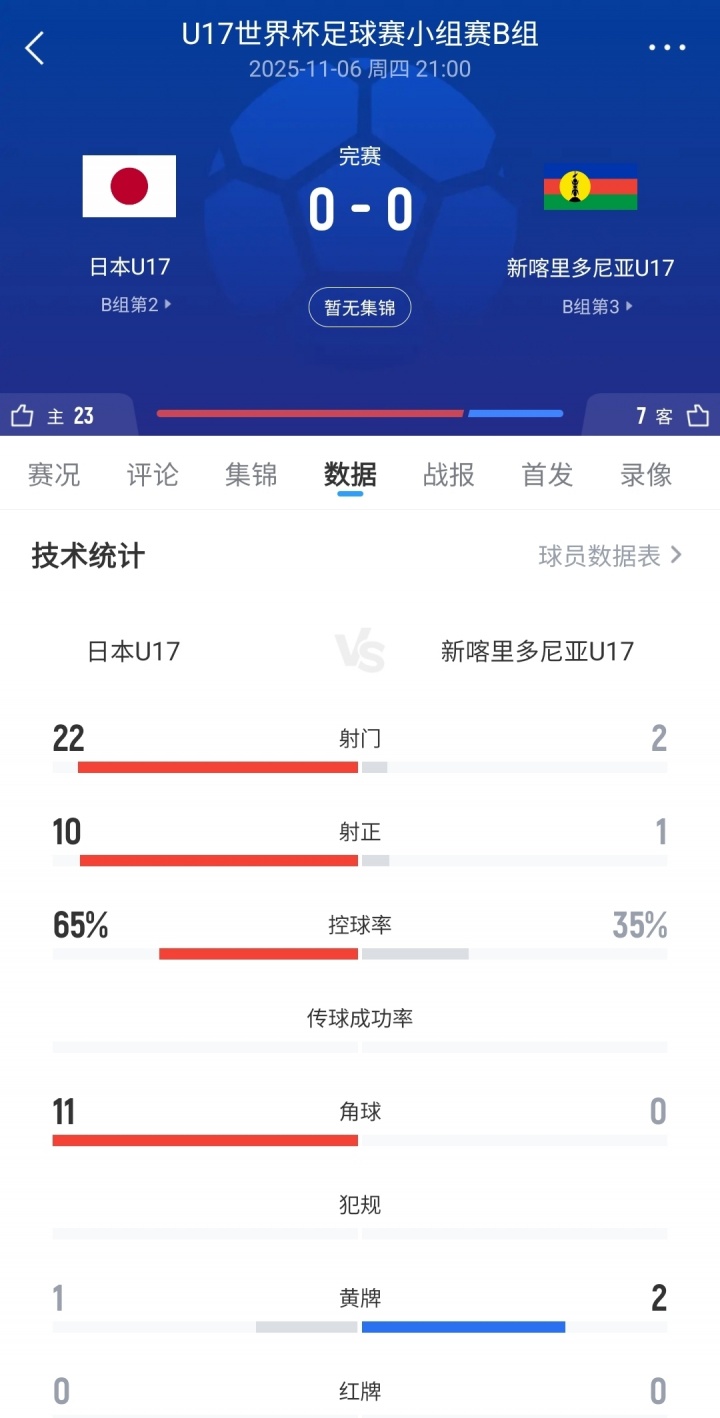720x1418 pixels.
Task: View B组第3 standings under 新喀里多尼亚U17
Action: click(x=597, y=306)
